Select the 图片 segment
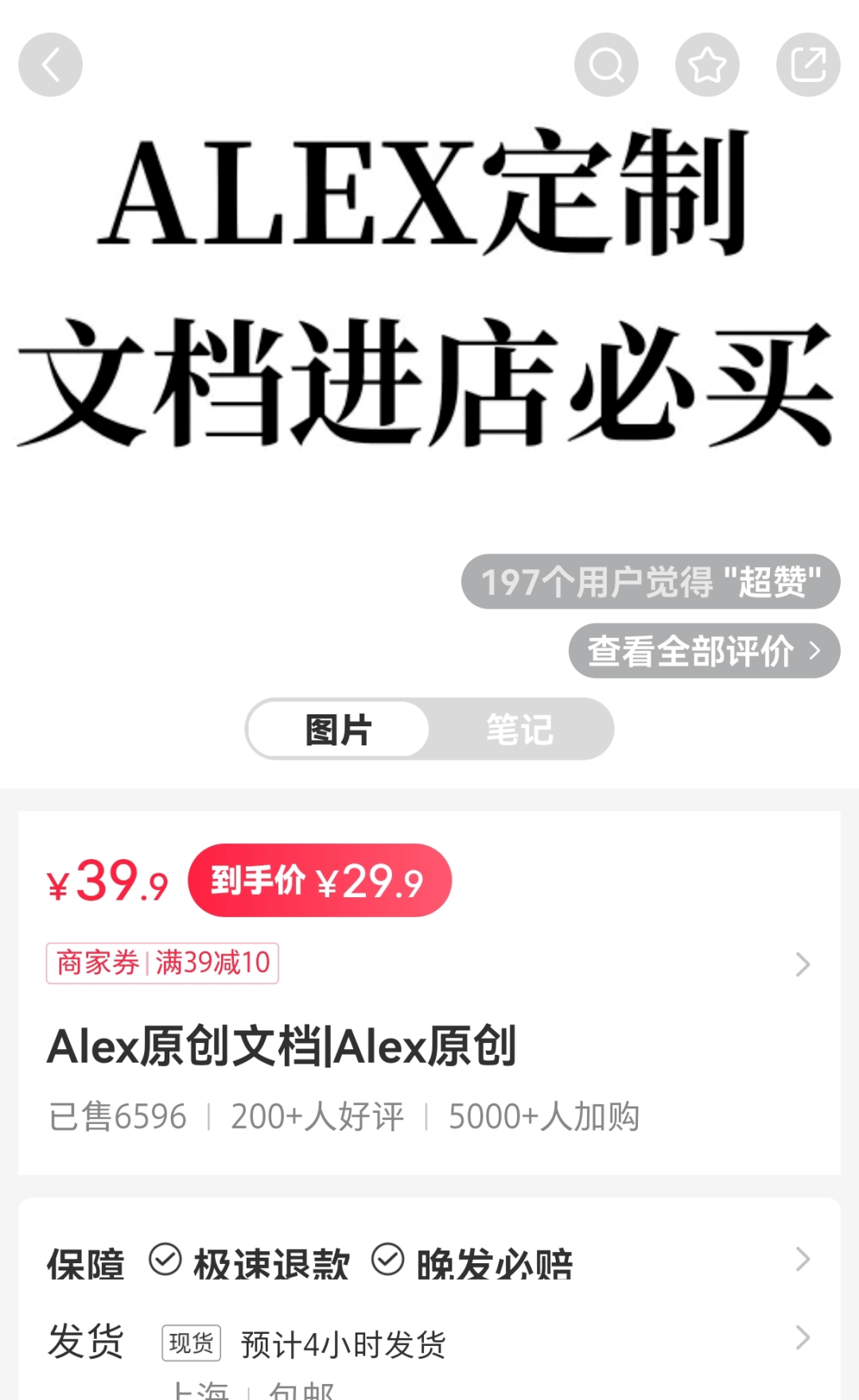Screen dimensions: 859x1400 click(339, 729)
